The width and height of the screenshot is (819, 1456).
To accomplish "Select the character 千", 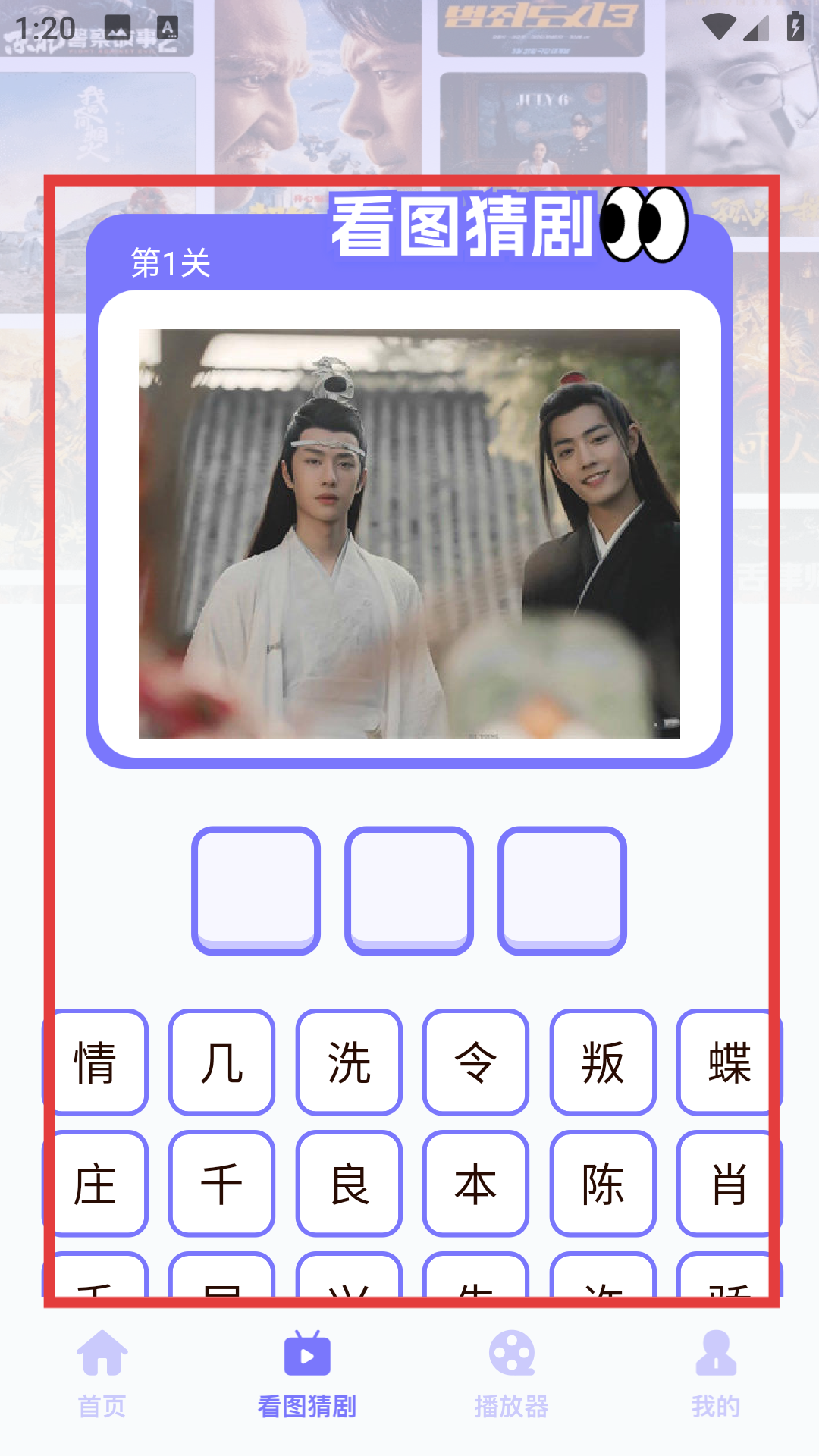I will click(x=222, y=1184).
